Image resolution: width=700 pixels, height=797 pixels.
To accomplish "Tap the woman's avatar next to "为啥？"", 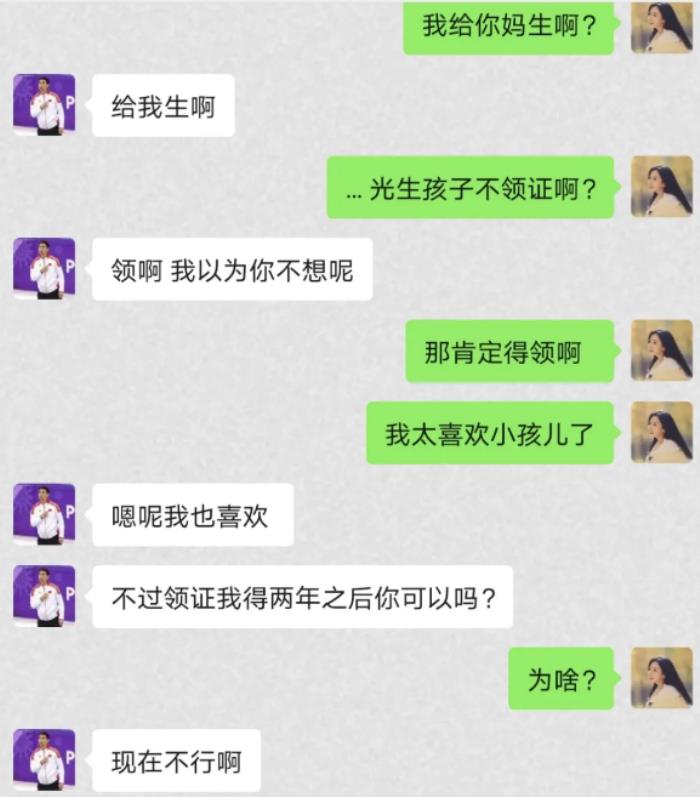I will [x=661, y=678].
